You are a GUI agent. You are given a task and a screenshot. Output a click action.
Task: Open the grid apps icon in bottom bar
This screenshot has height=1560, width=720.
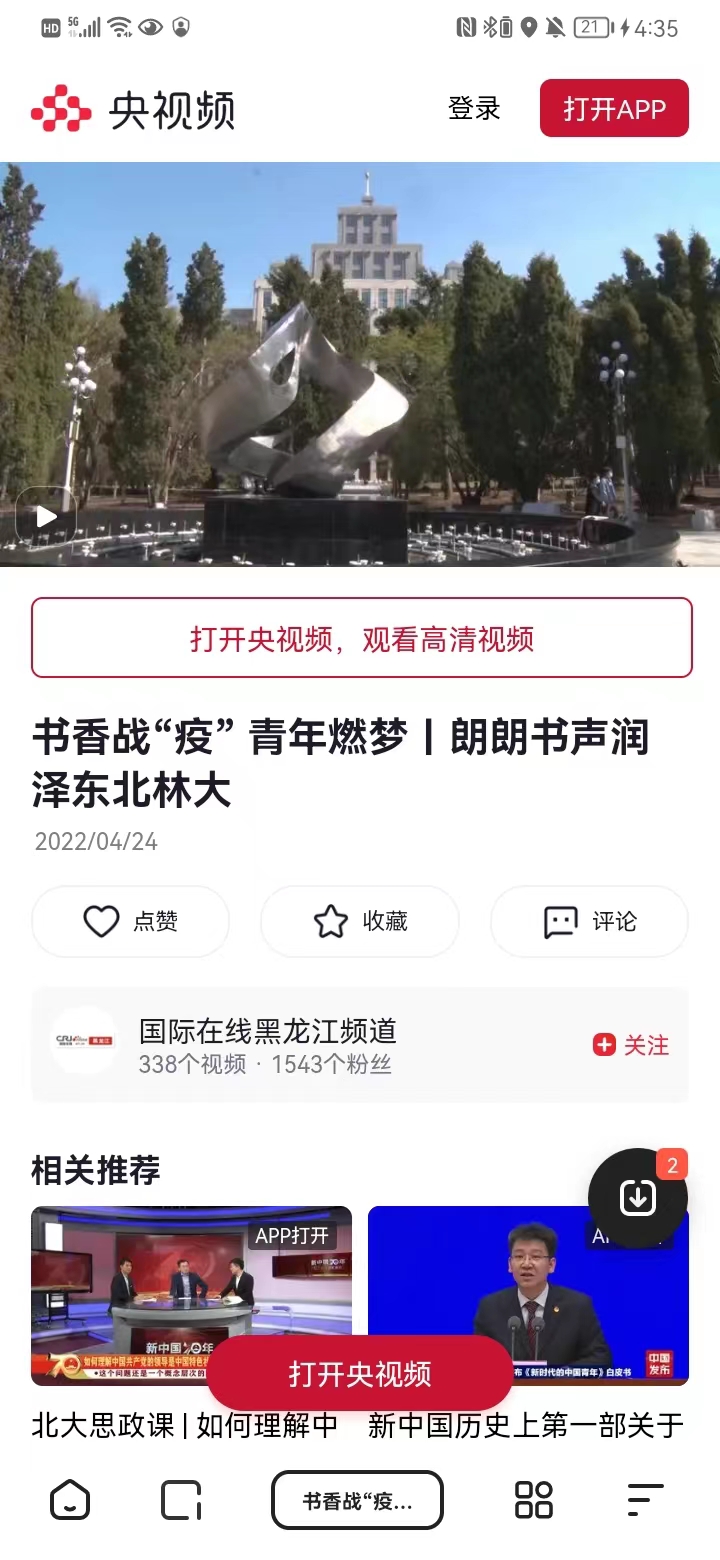534,1500
